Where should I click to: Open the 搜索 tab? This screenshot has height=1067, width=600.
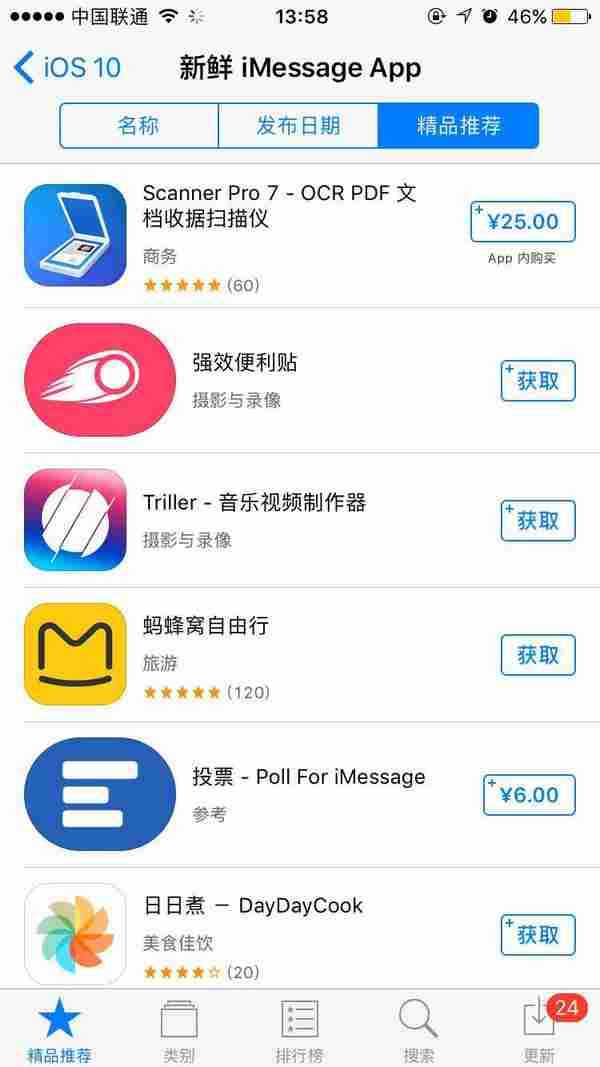click(419, 1030)
